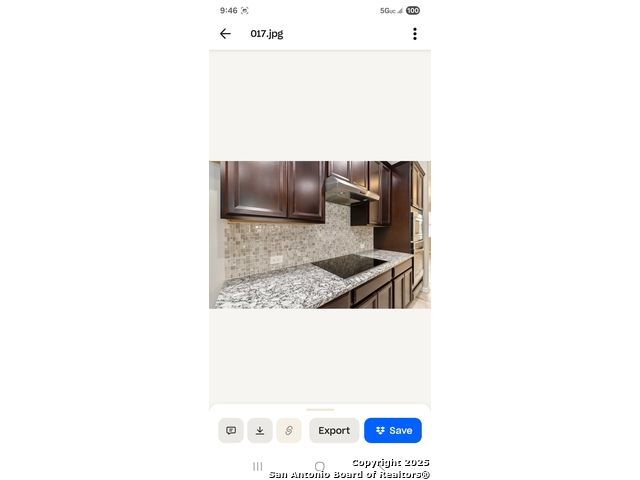The height and width of the screenshot is (480, 640).
Task: Save the image to Dropbox
Action: pos(393,430)
